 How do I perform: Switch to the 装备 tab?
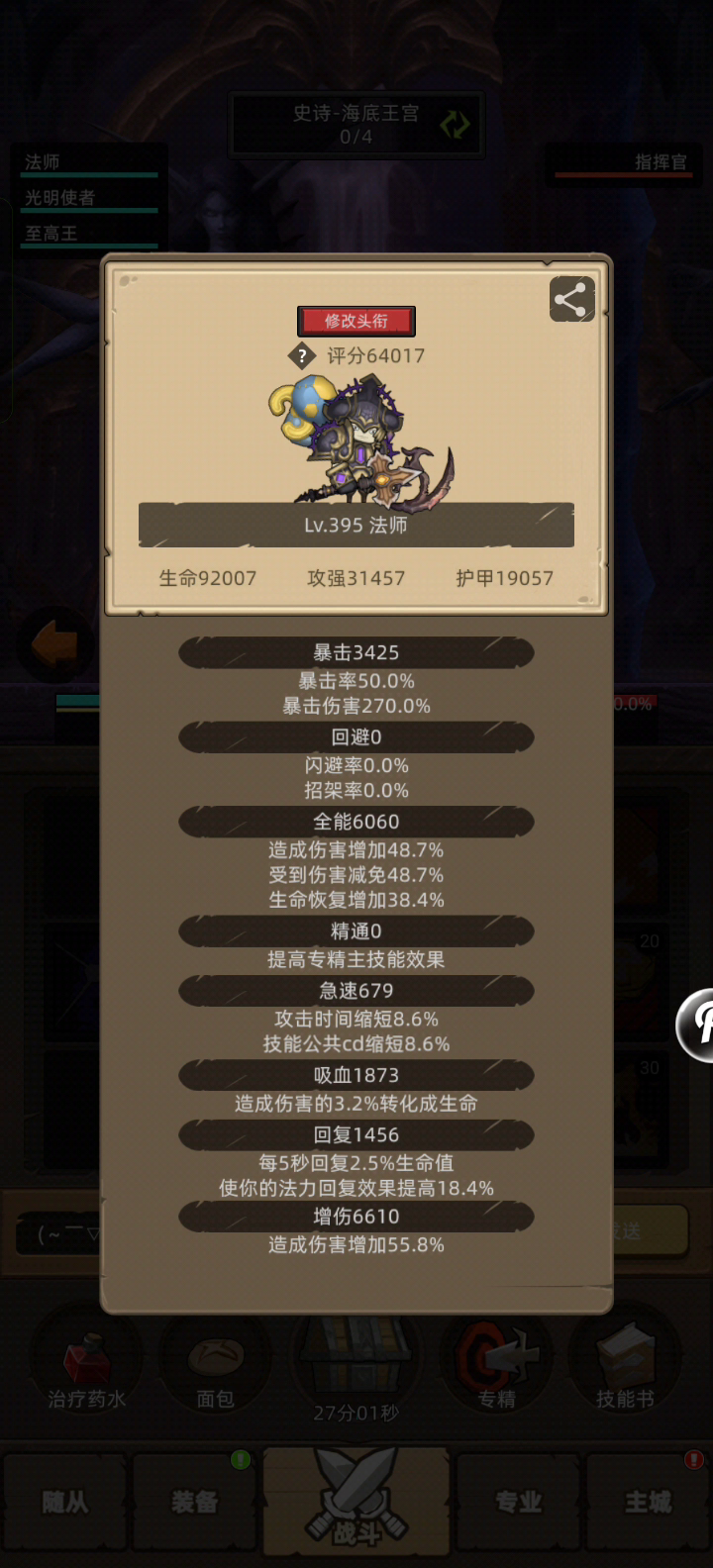194,1503
